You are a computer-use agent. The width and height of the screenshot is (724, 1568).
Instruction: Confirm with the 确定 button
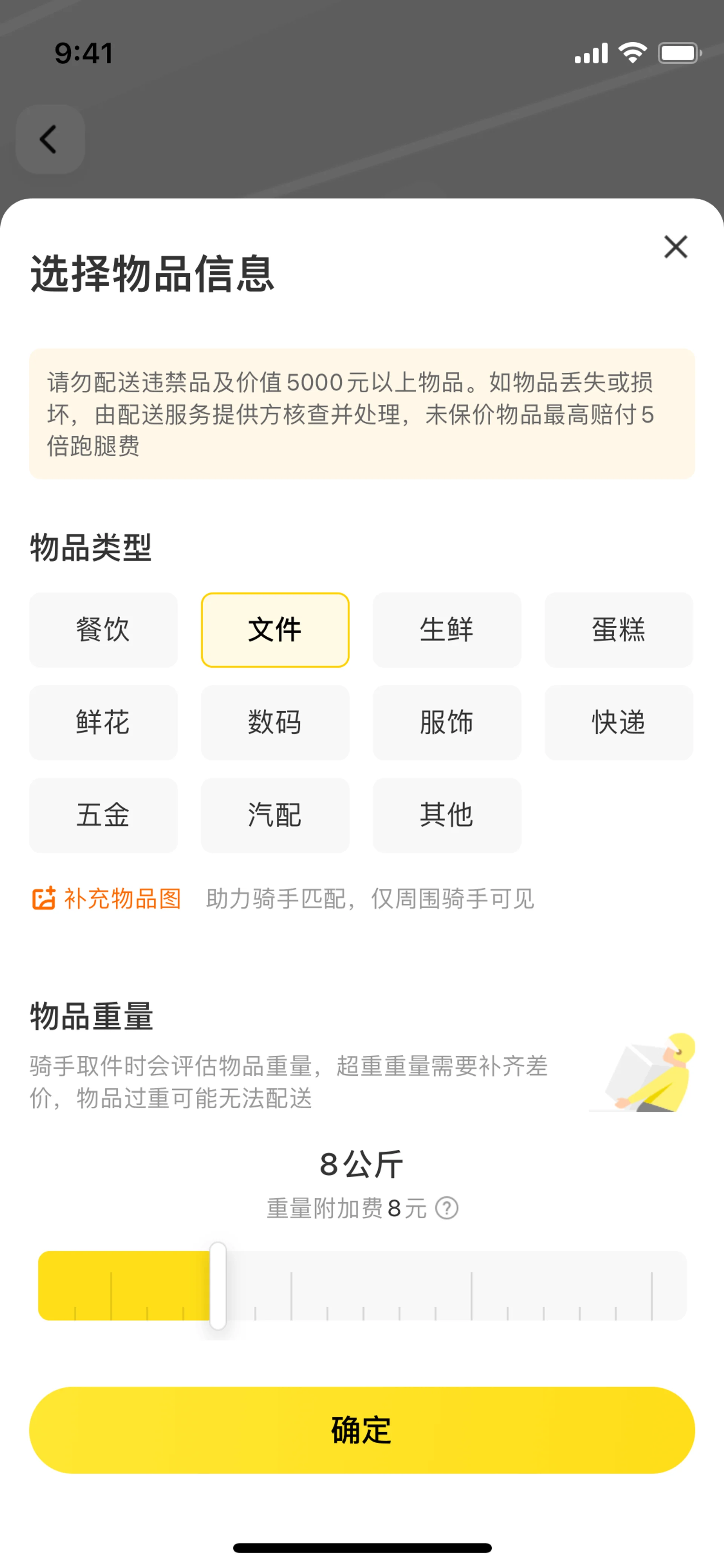(362, 1430)
